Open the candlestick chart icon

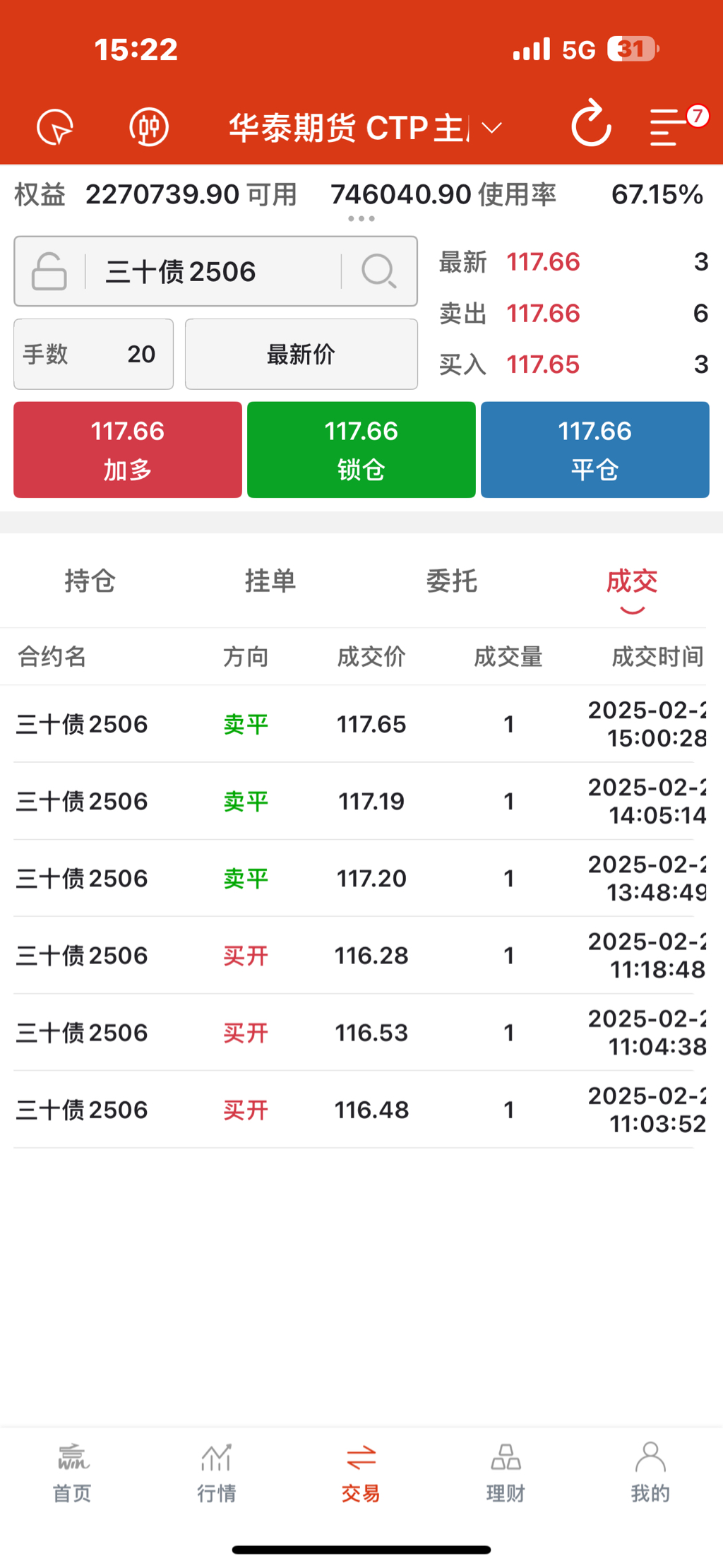click(x=149, y=128)
